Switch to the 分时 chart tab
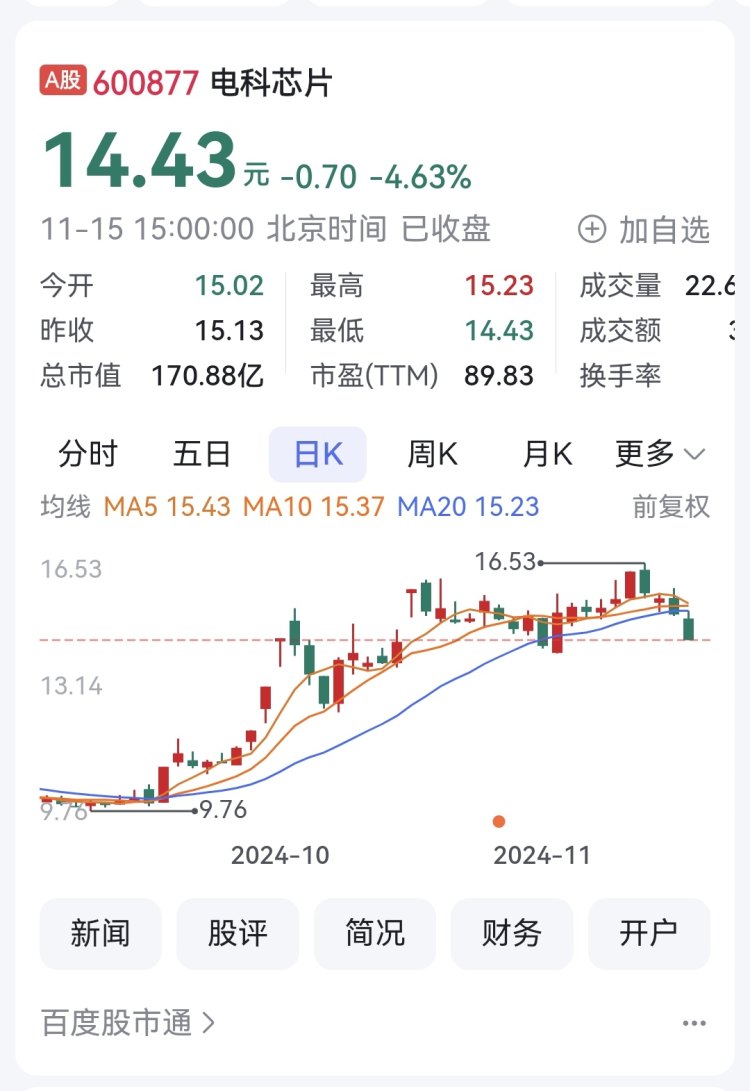Image resolution: width=750 pixels, height=1091 pixels. click(87, 454)
